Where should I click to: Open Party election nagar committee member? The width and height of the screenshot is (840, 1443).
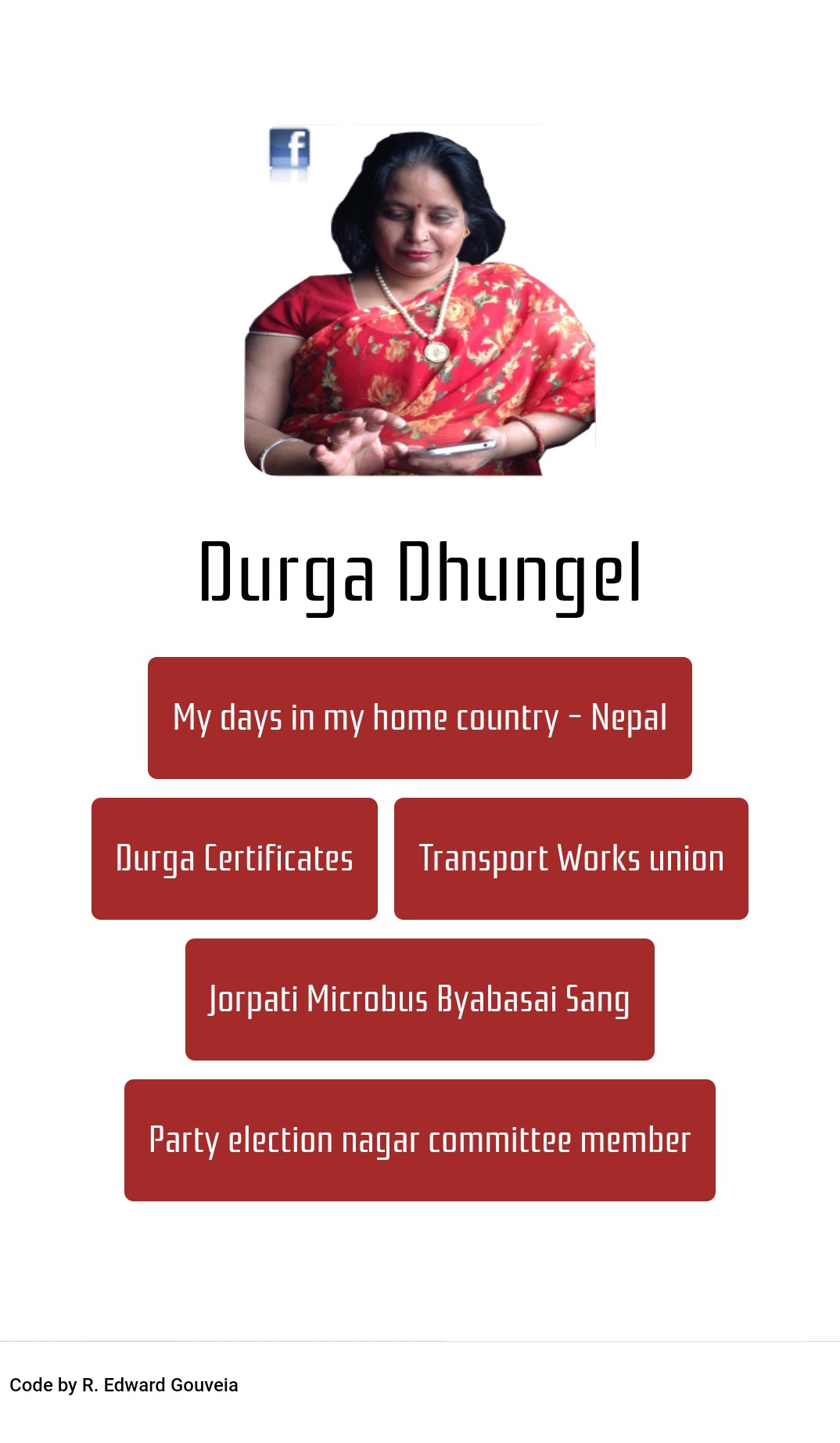pyautogui.click(x=419, y=1140)
